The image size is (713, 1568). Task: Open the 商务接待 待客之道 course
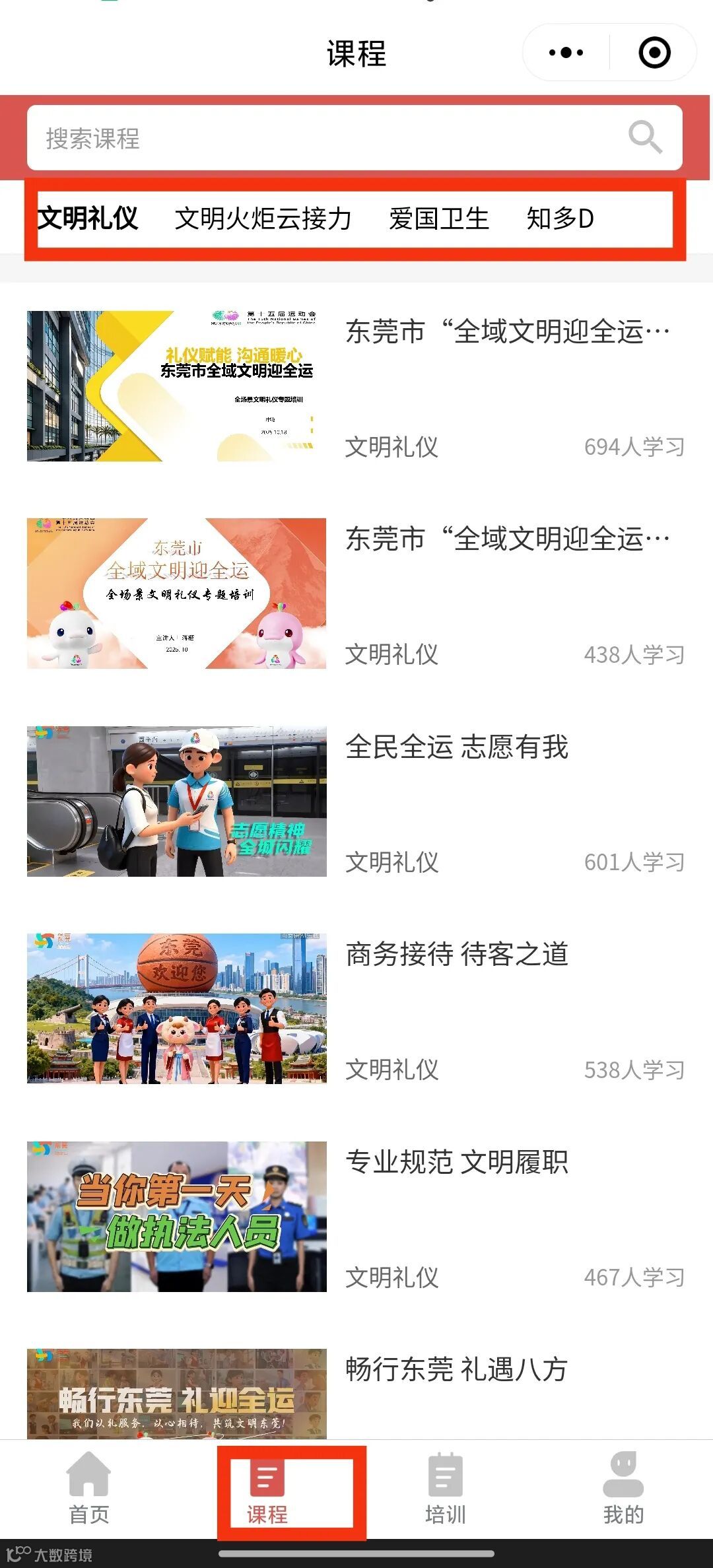356,1009
